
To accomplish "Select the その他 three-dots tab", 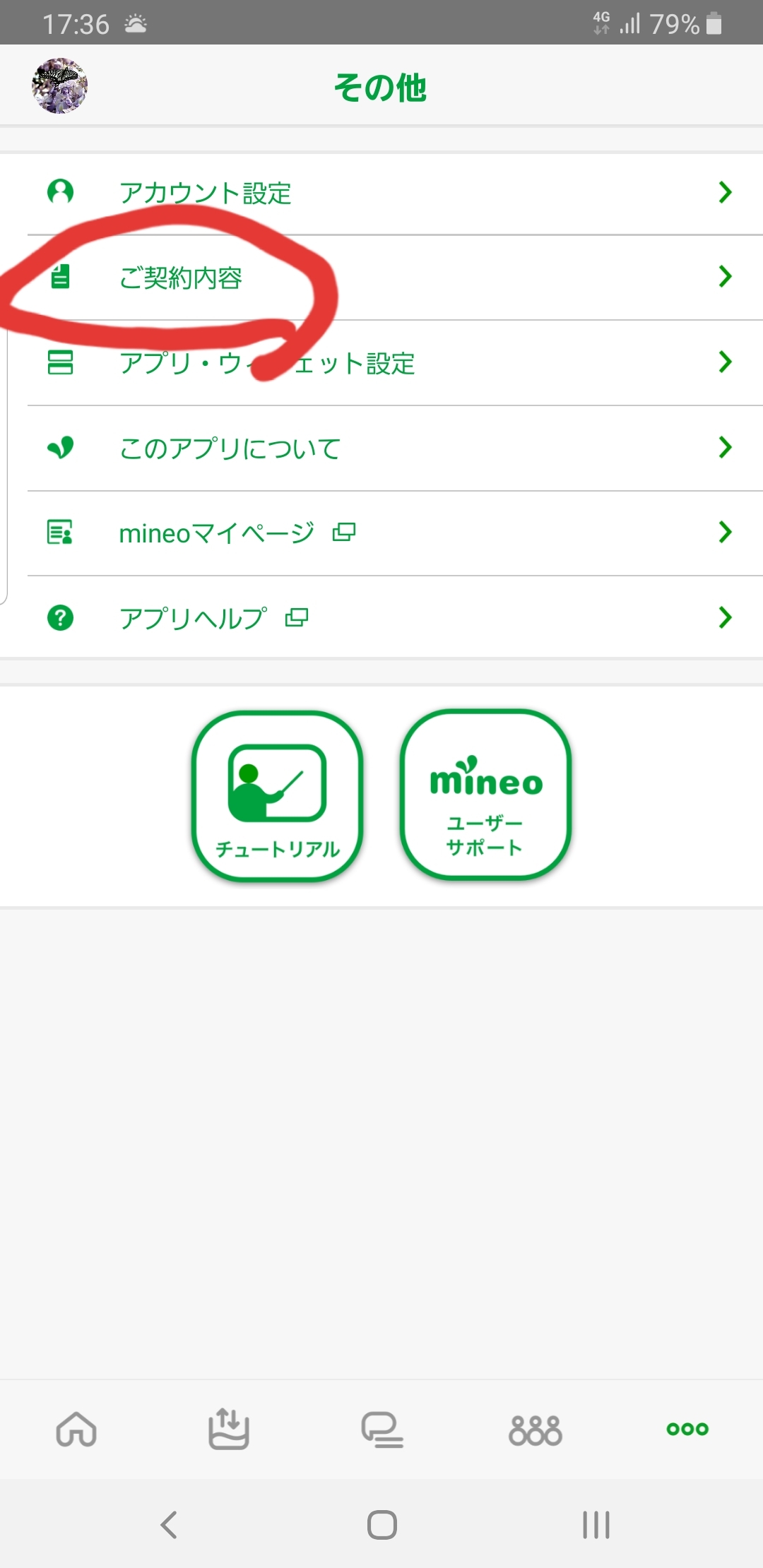I will point(687,1429).
